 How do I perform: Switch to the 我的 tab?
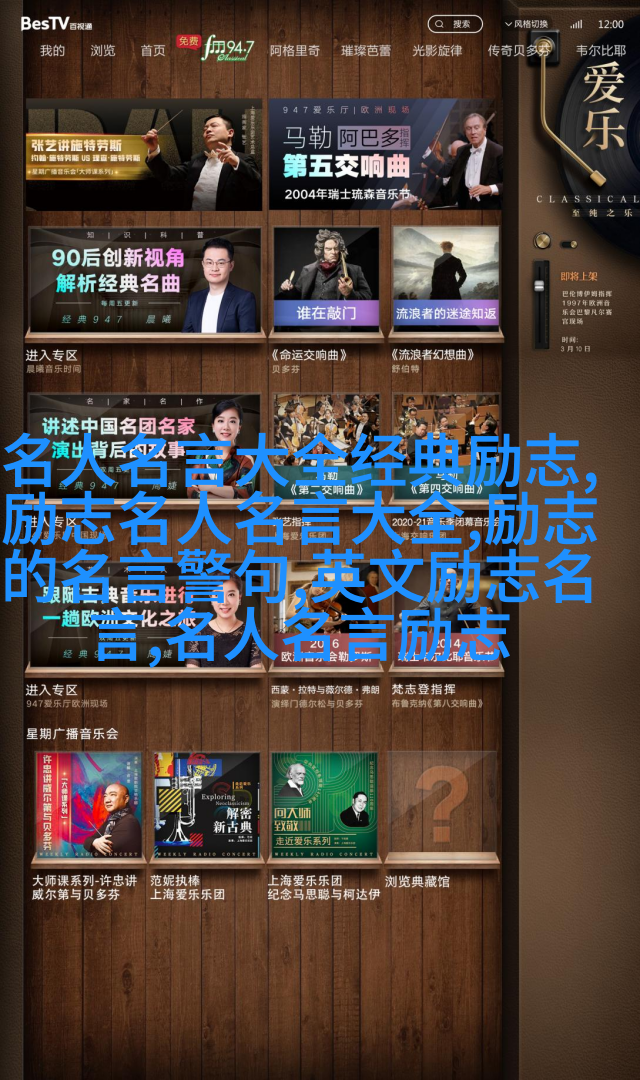click(x=52, y=50)
